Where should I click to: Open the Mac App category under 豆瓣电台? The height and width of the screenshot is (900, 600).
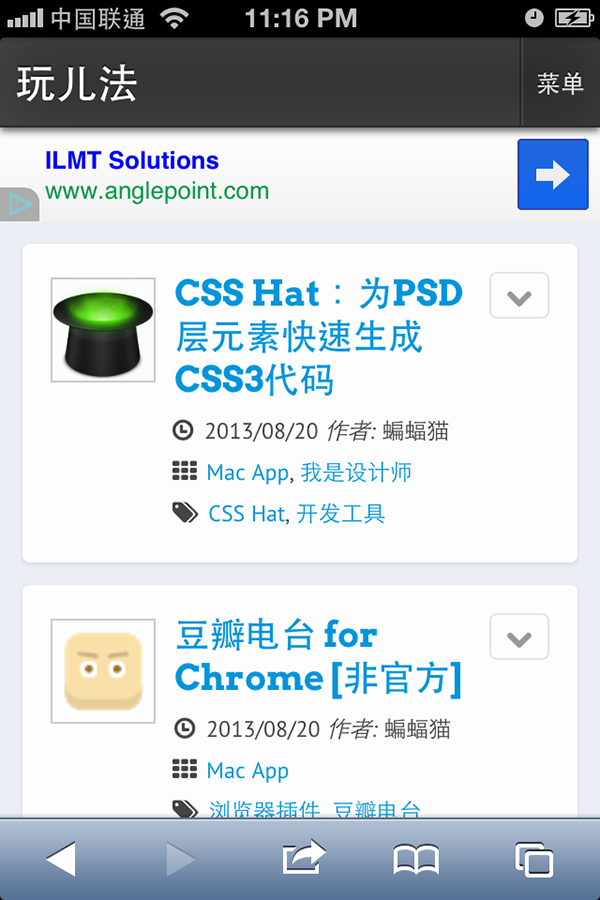(x=247, y=770)
